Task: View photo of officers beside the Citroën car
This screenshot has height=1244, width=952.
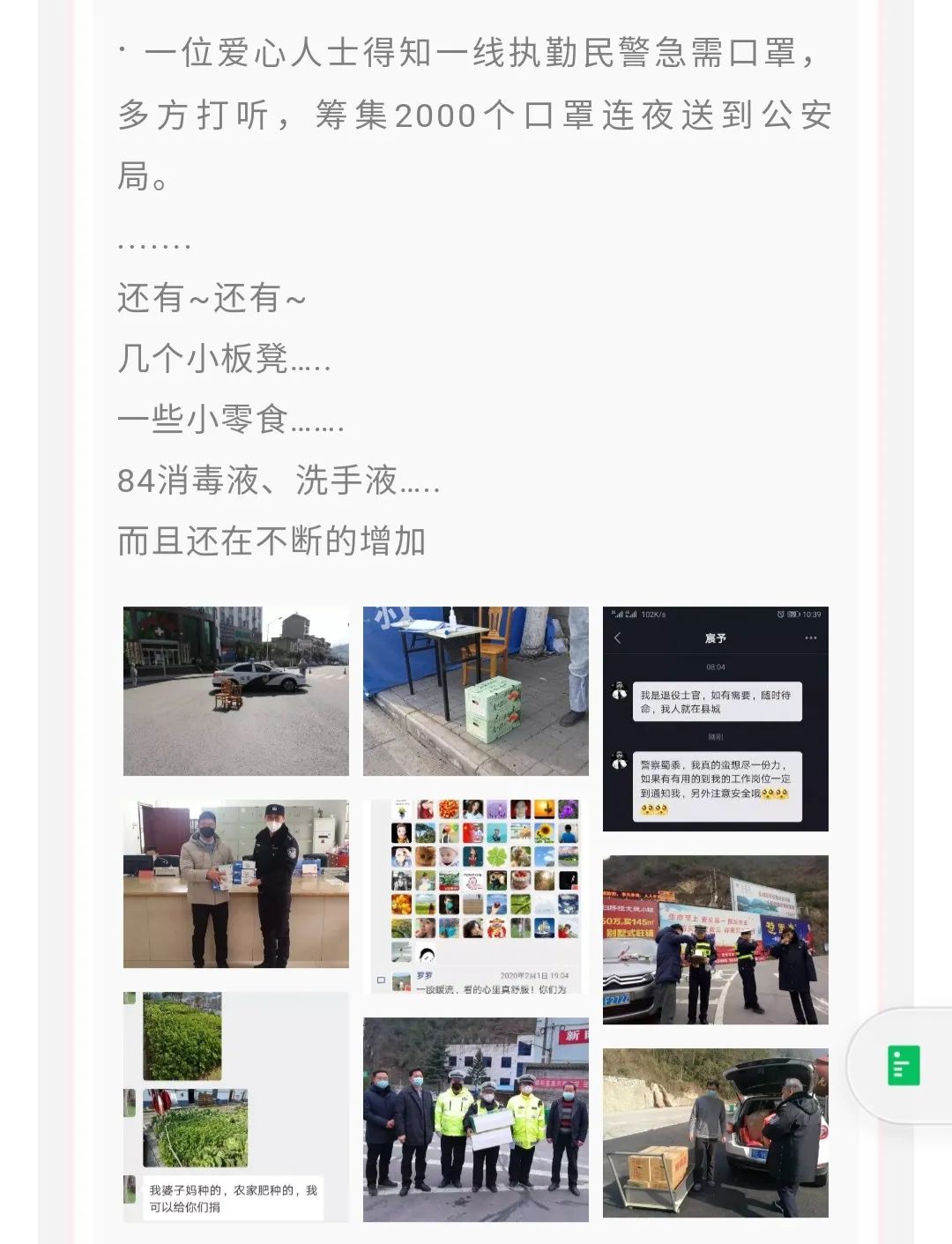Action: pos(715,939)
